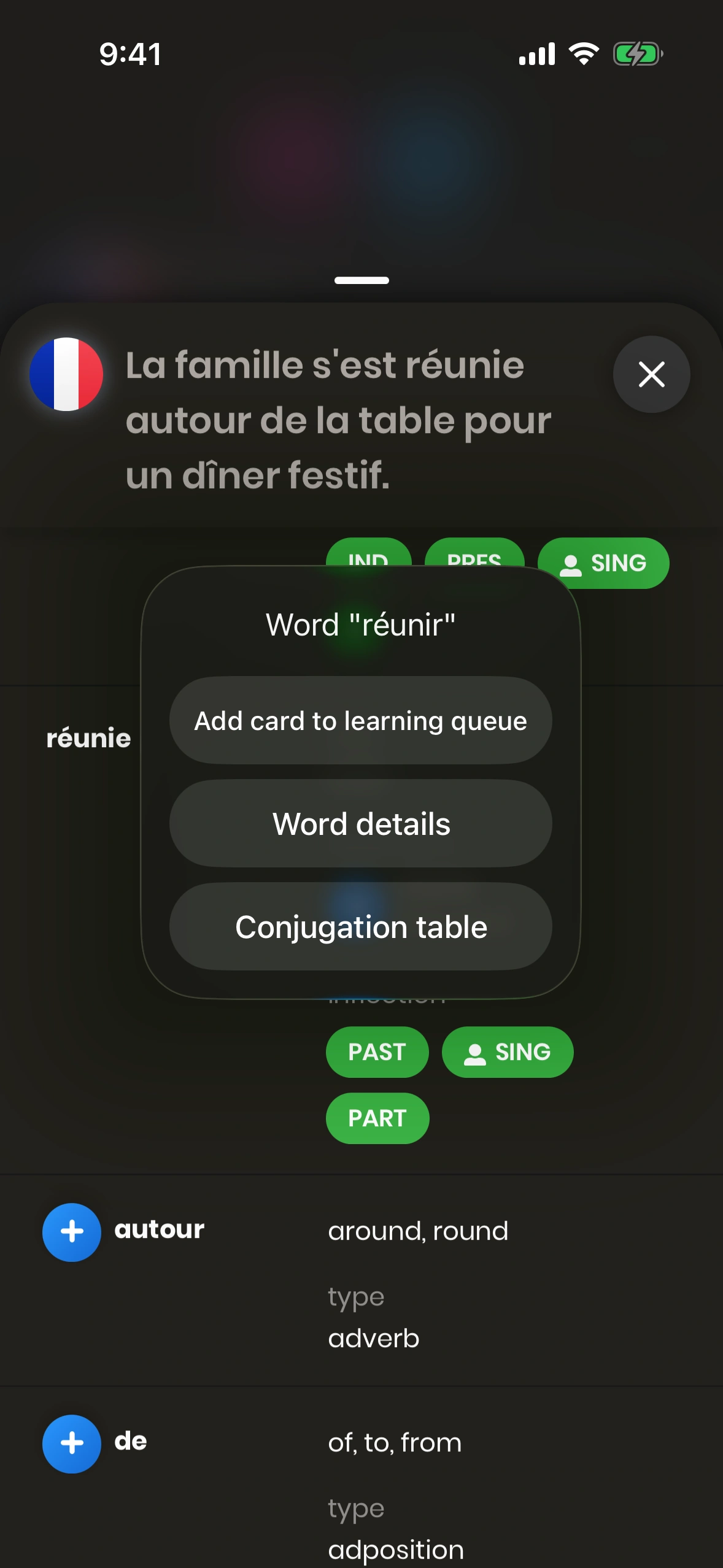Close the sentence panel with the X
723x1568 pixels.
point(651,374)
